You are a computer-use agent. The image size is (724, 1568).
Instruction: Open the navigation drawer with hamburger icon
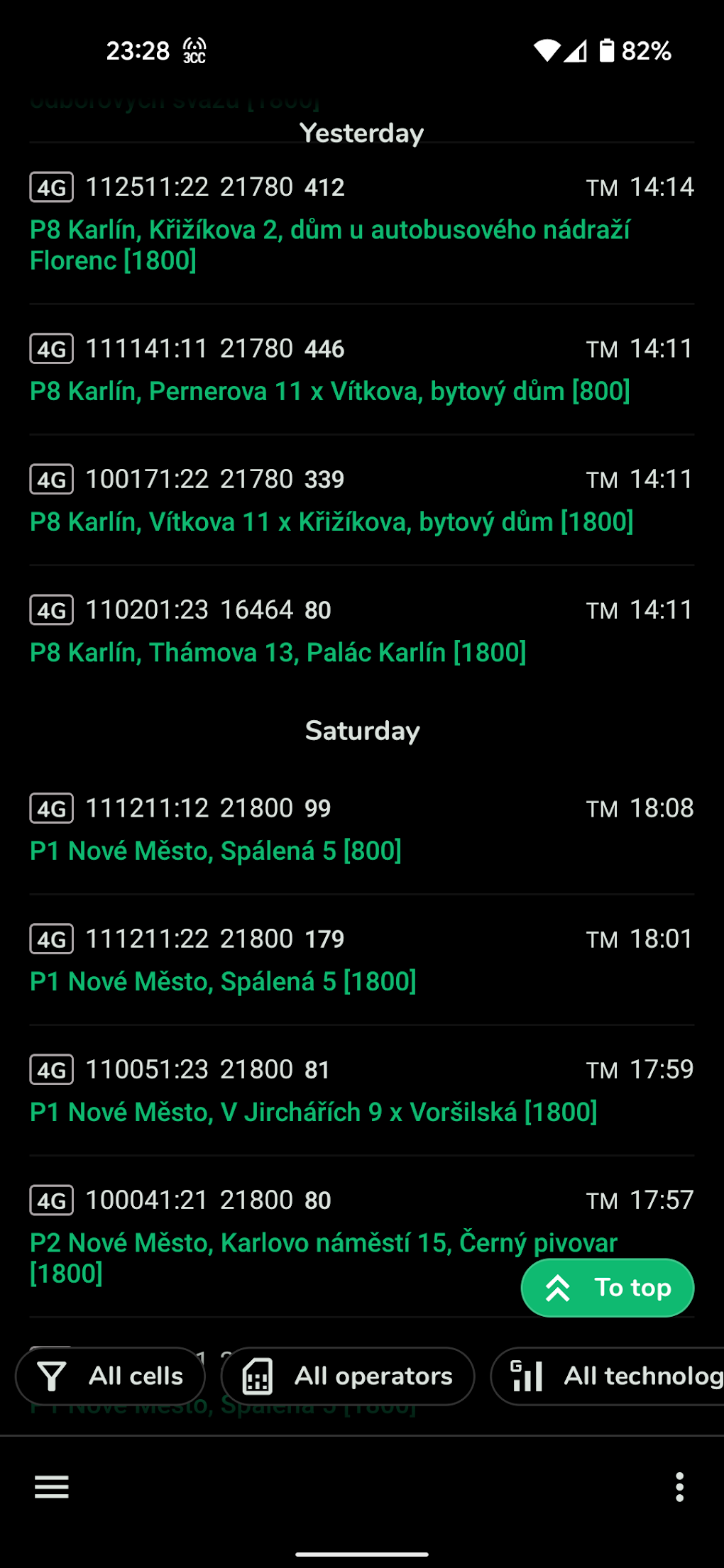pos(50,1486)
